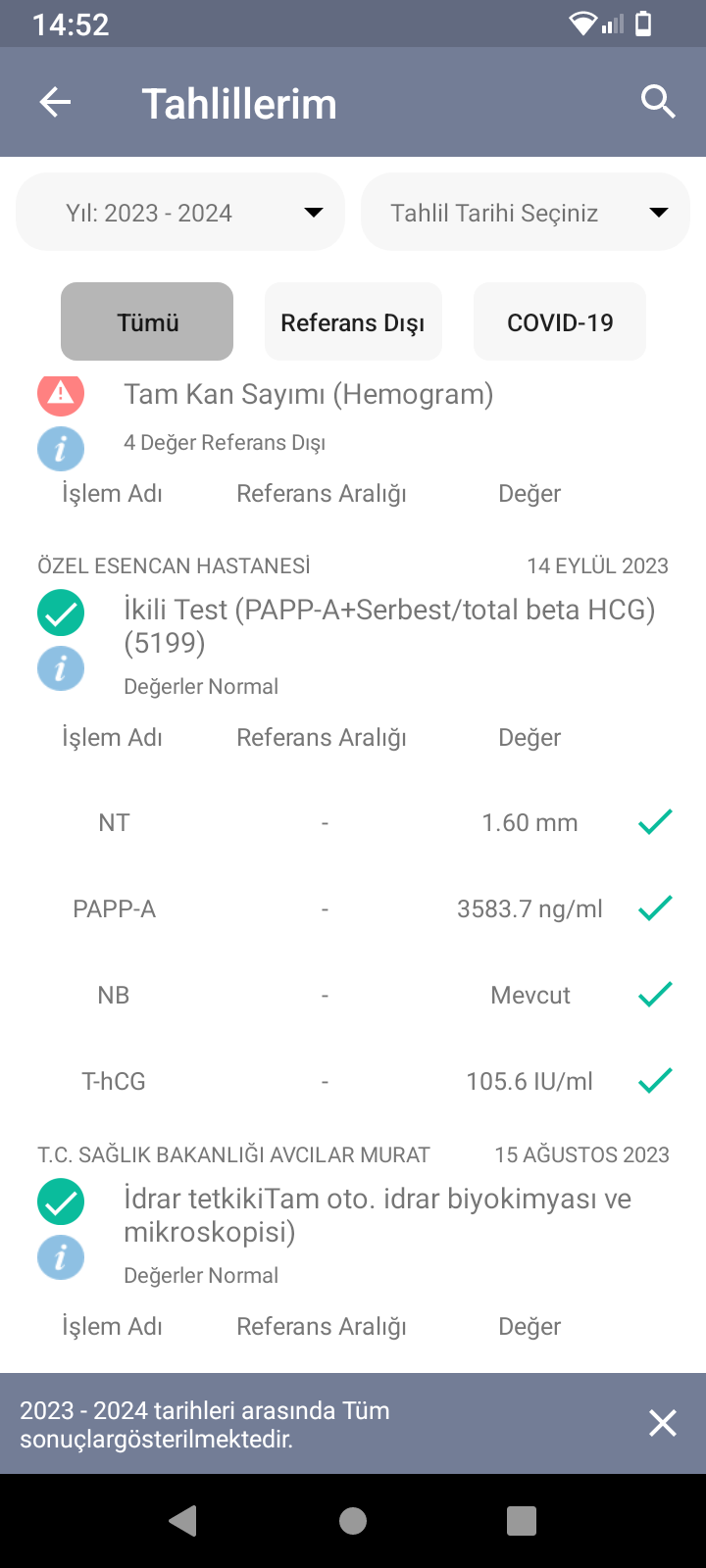Screen dimensions: 706x1568
Task: Show COVID-19 test results
Action: (x=560, y=322)
